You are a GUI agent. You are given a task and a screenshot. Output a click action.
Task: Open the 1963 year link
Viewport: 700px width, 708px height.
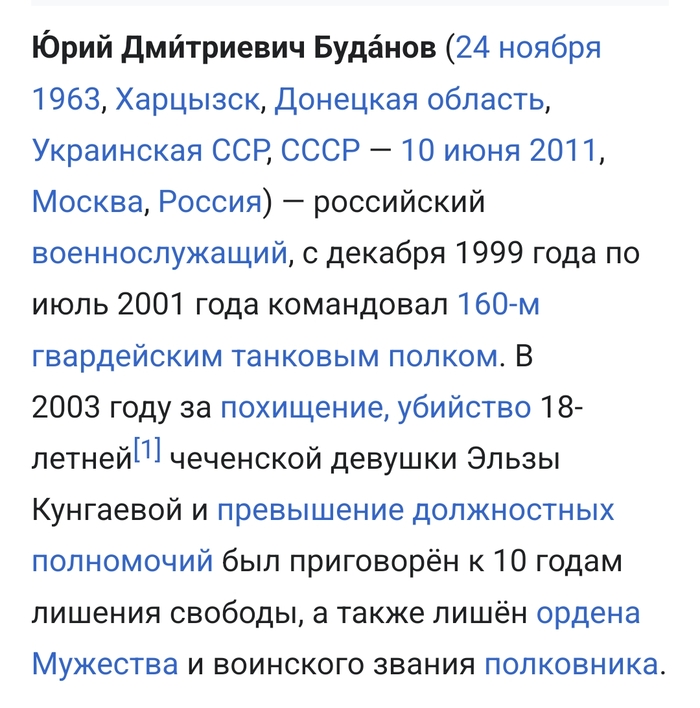(x=66, y=100)
